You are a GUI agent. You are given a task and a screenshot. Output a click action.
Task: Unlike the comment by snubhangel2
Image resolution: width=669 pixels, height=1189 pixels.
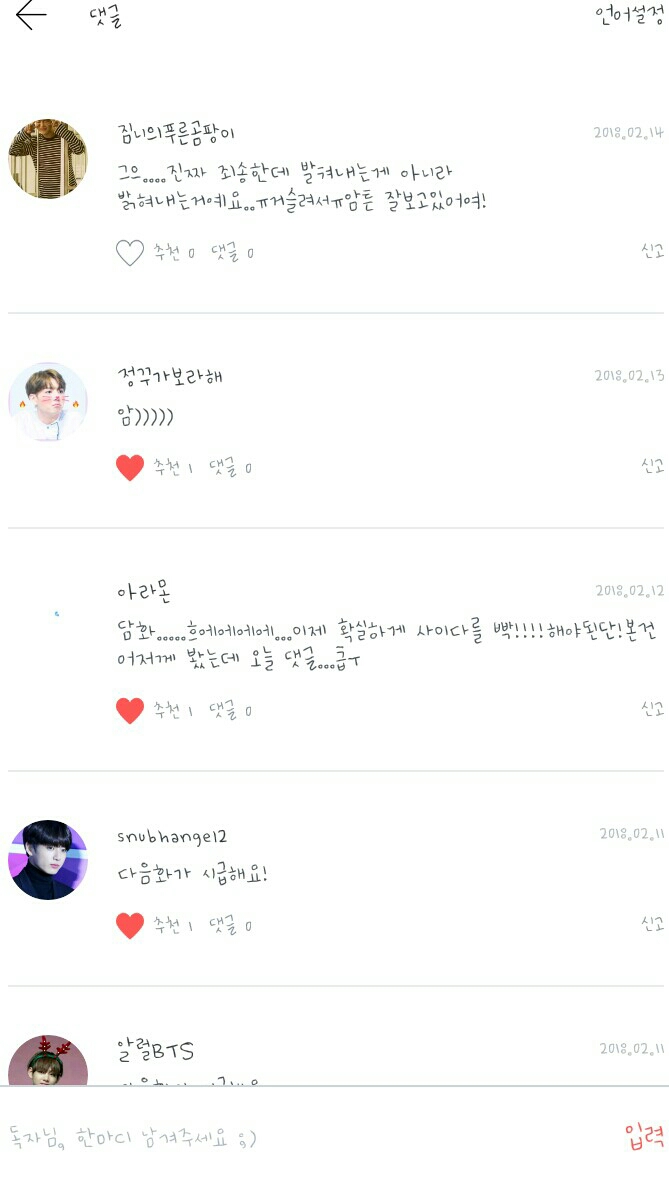click(130, 926)
